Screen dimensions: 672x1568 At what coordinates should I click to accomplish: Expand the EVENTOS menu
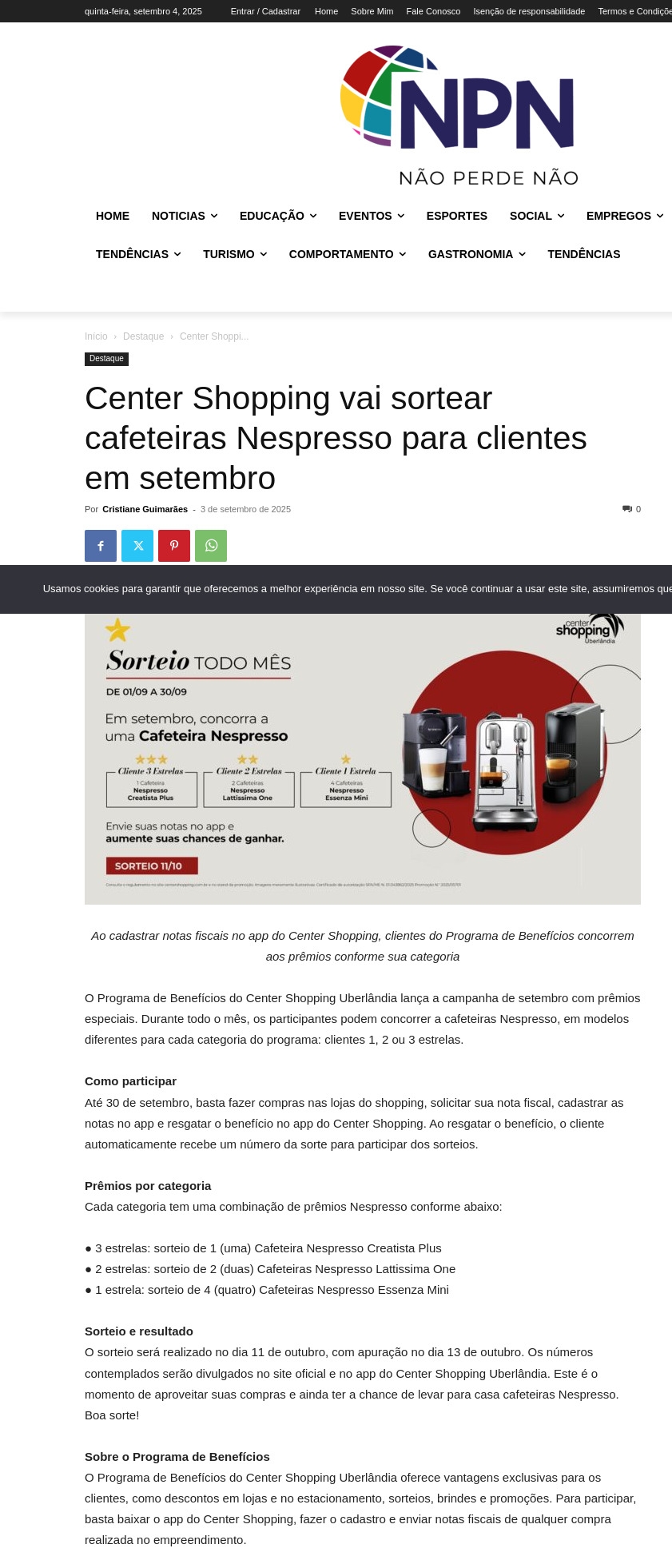[372, 216]
